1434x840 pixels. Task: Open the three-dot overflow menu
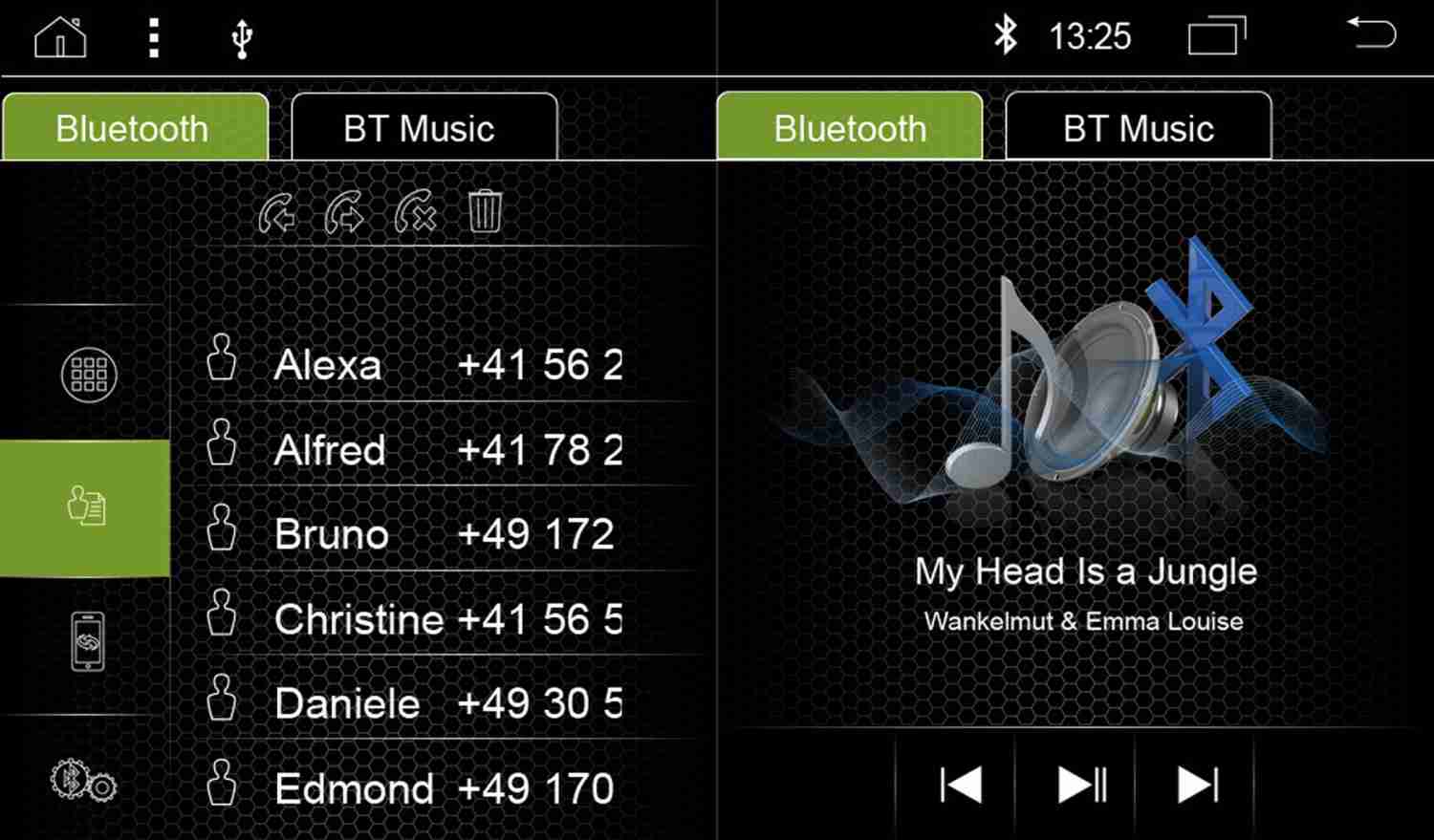[154, 38]
